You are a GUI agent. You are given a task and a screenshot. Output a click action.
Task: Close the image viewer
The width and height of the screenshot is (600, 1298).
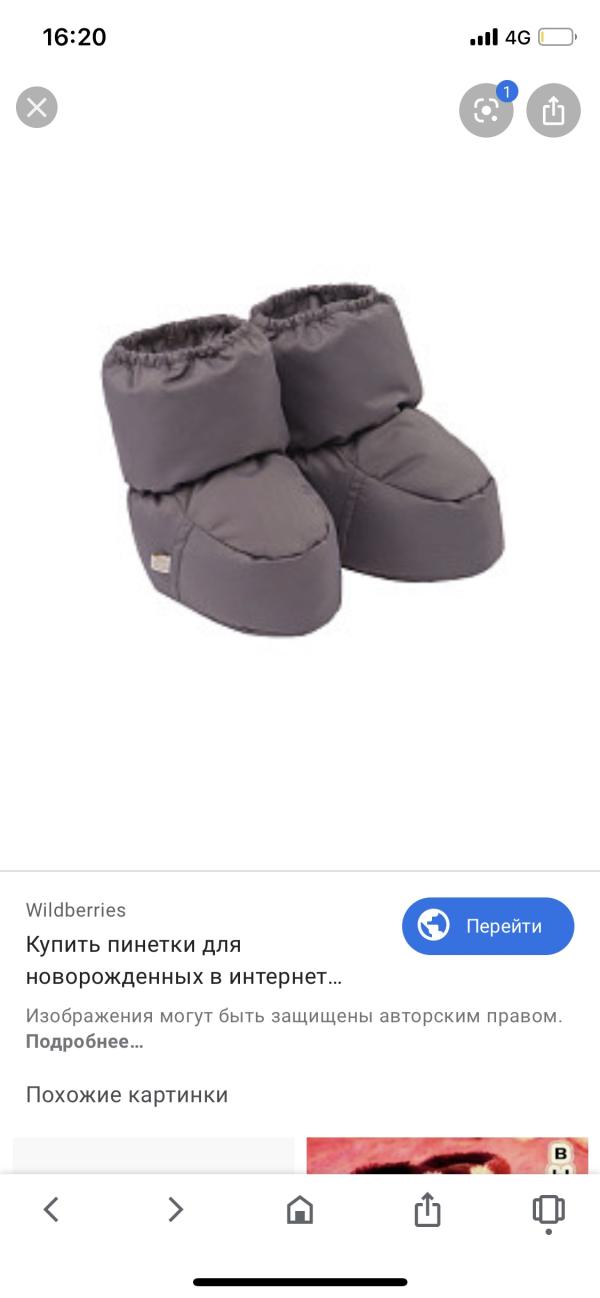click(37, 107)
